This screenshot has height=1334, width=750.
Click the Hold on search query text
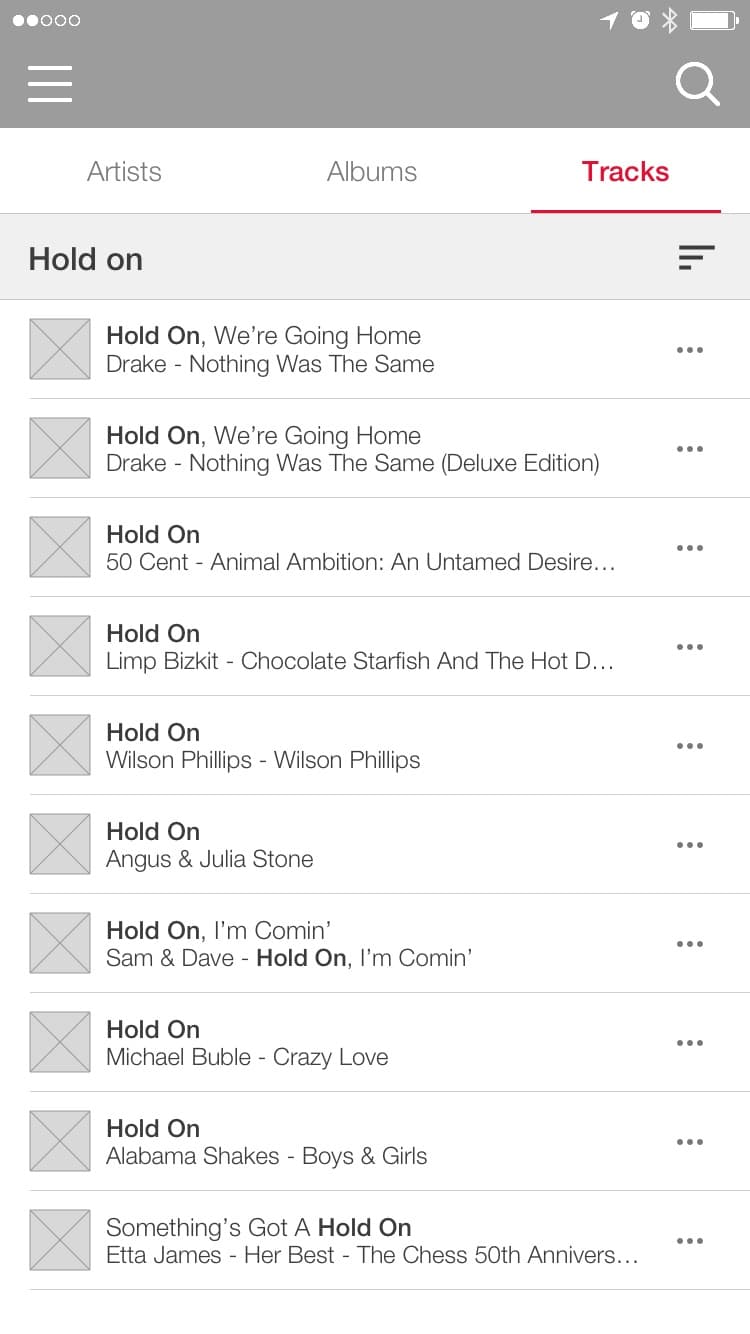[85, 258]
